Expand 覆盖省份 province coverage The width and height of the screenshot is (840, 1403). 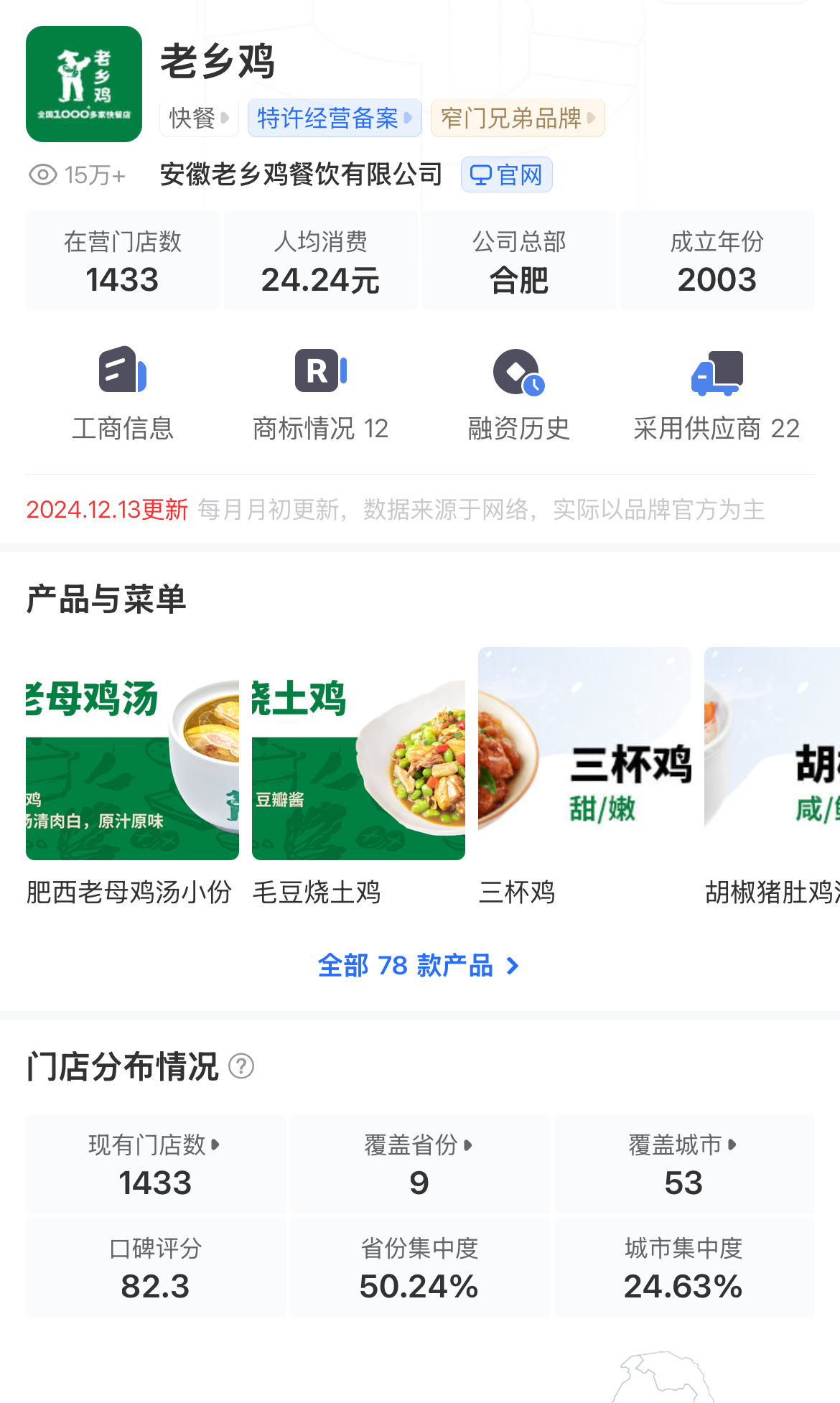[x=419, y=1163]
